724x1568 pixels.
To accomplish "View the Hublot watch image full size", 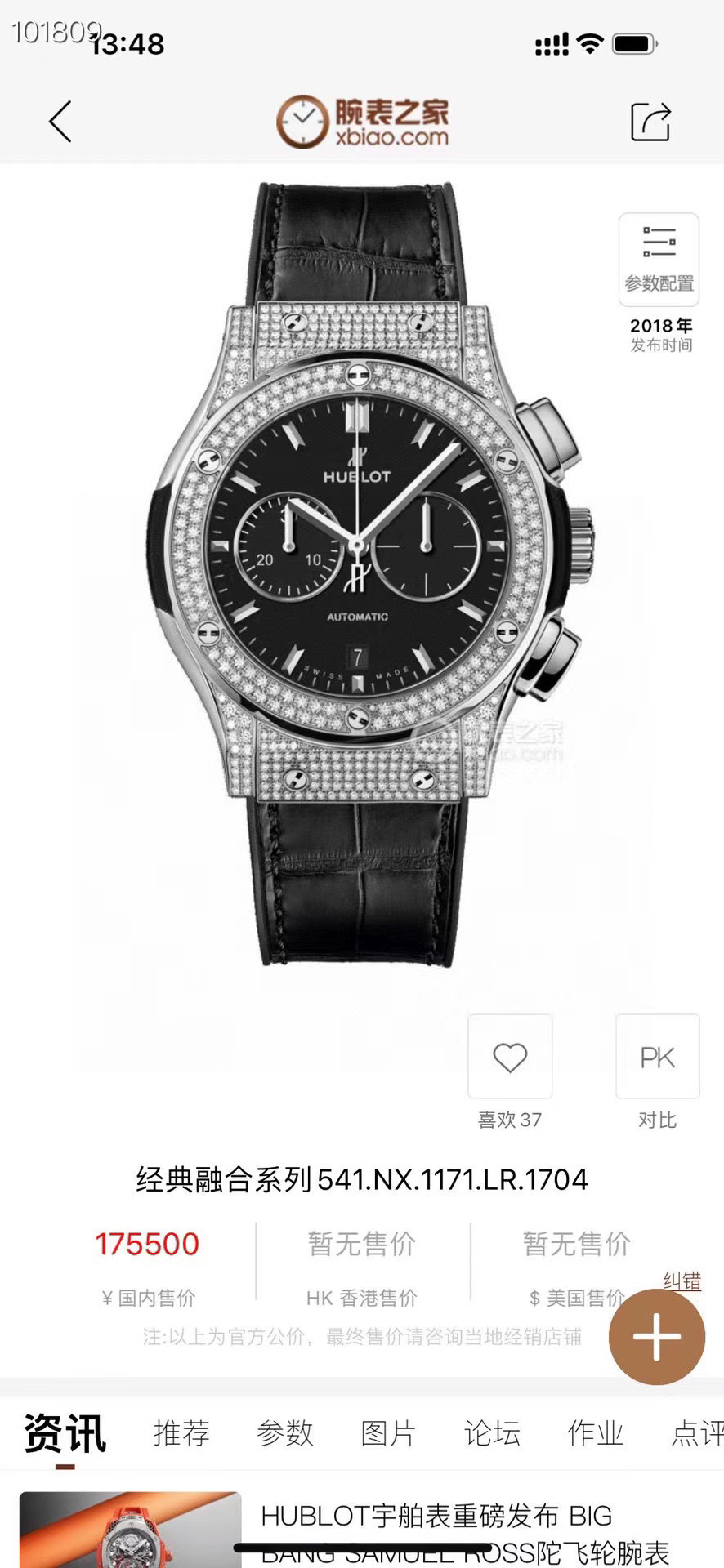I will 360,572.
